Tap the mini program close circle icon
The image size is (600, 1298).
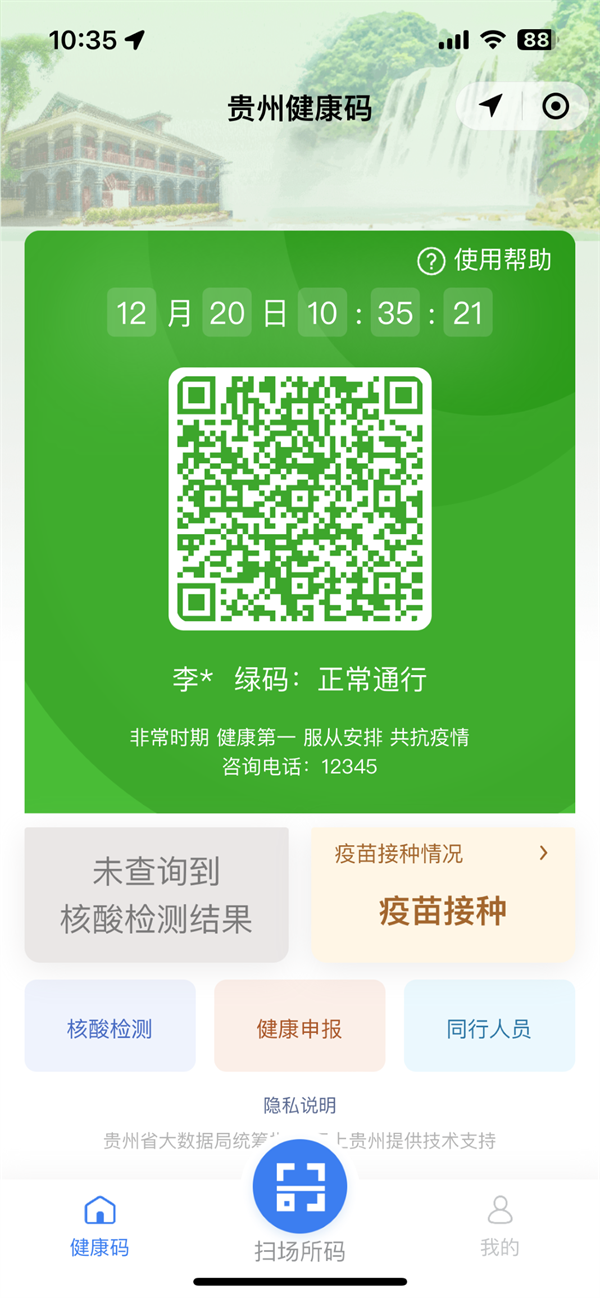coord(555,106)
